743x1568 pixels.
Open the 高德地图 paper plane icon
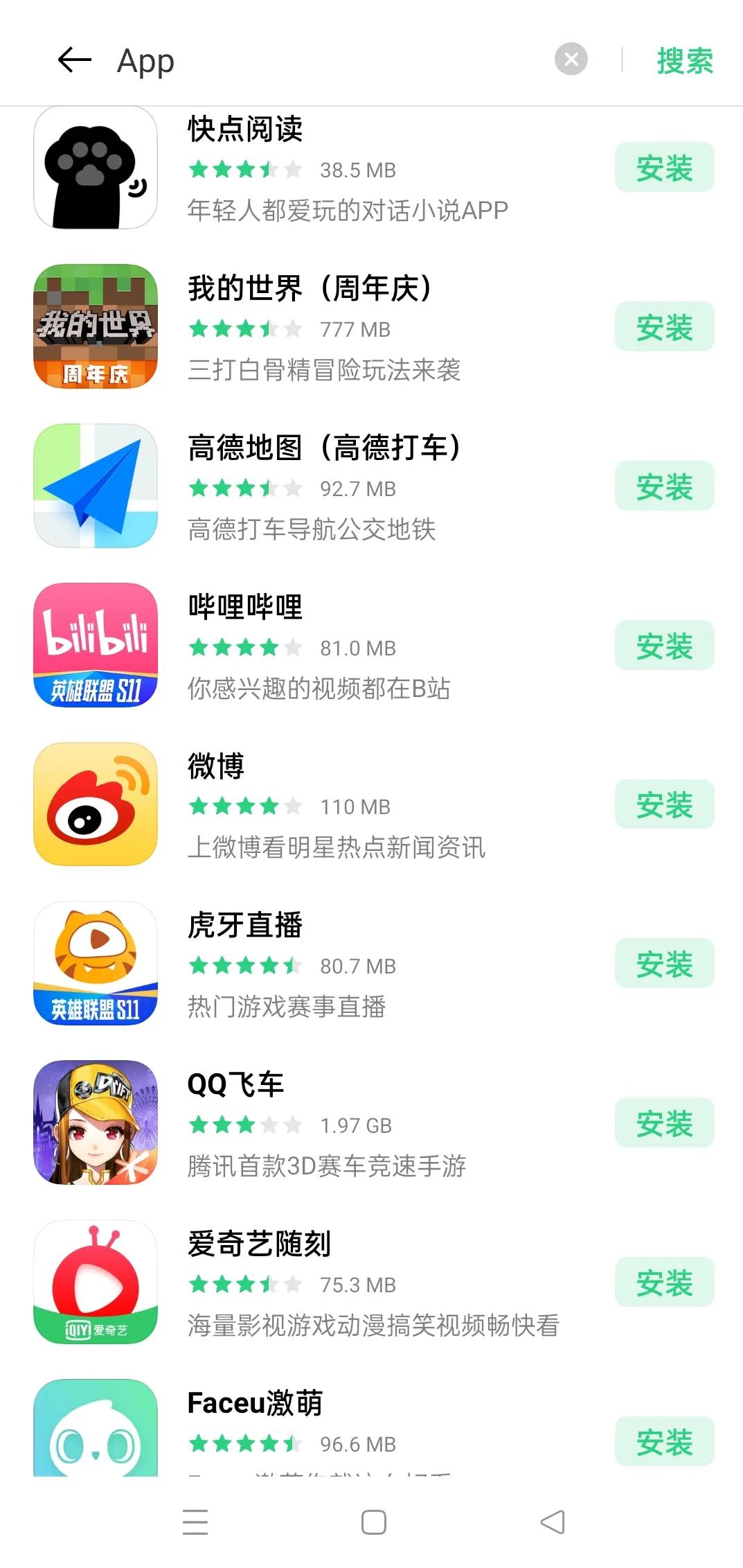tap(96, 486)
